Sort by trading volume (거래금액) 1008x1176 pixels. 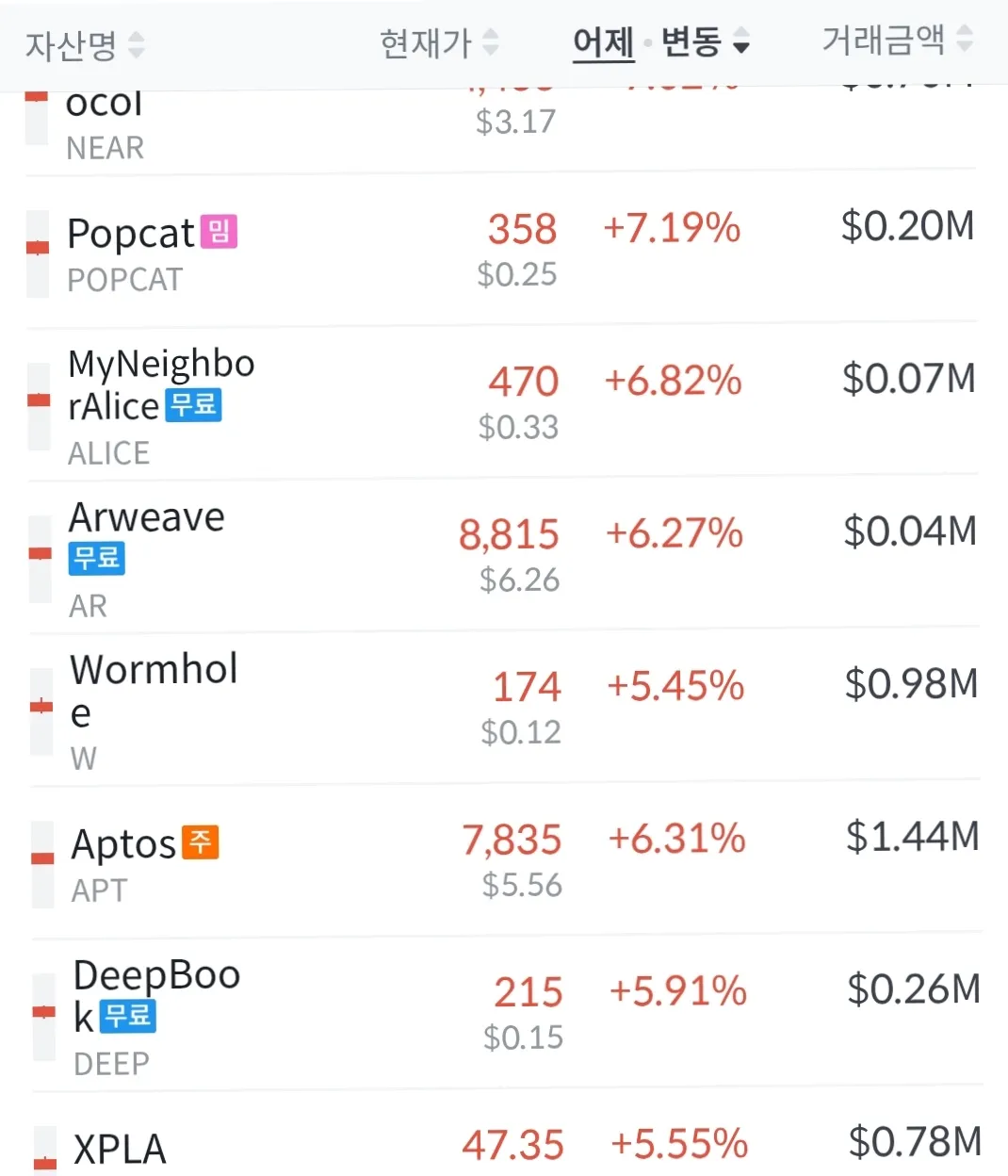(897, 40)
